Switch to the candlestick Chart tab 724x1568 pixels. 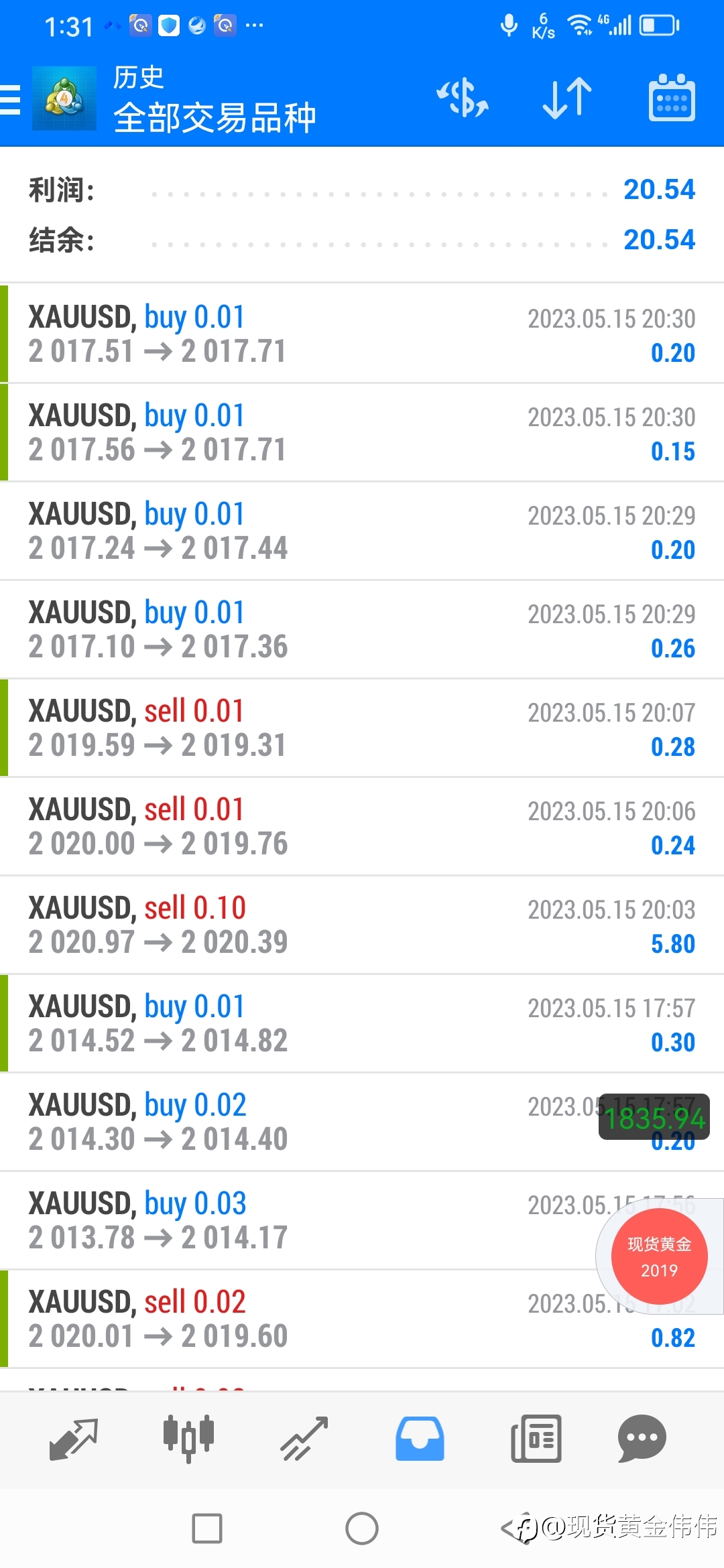[x=188, y=1439]
